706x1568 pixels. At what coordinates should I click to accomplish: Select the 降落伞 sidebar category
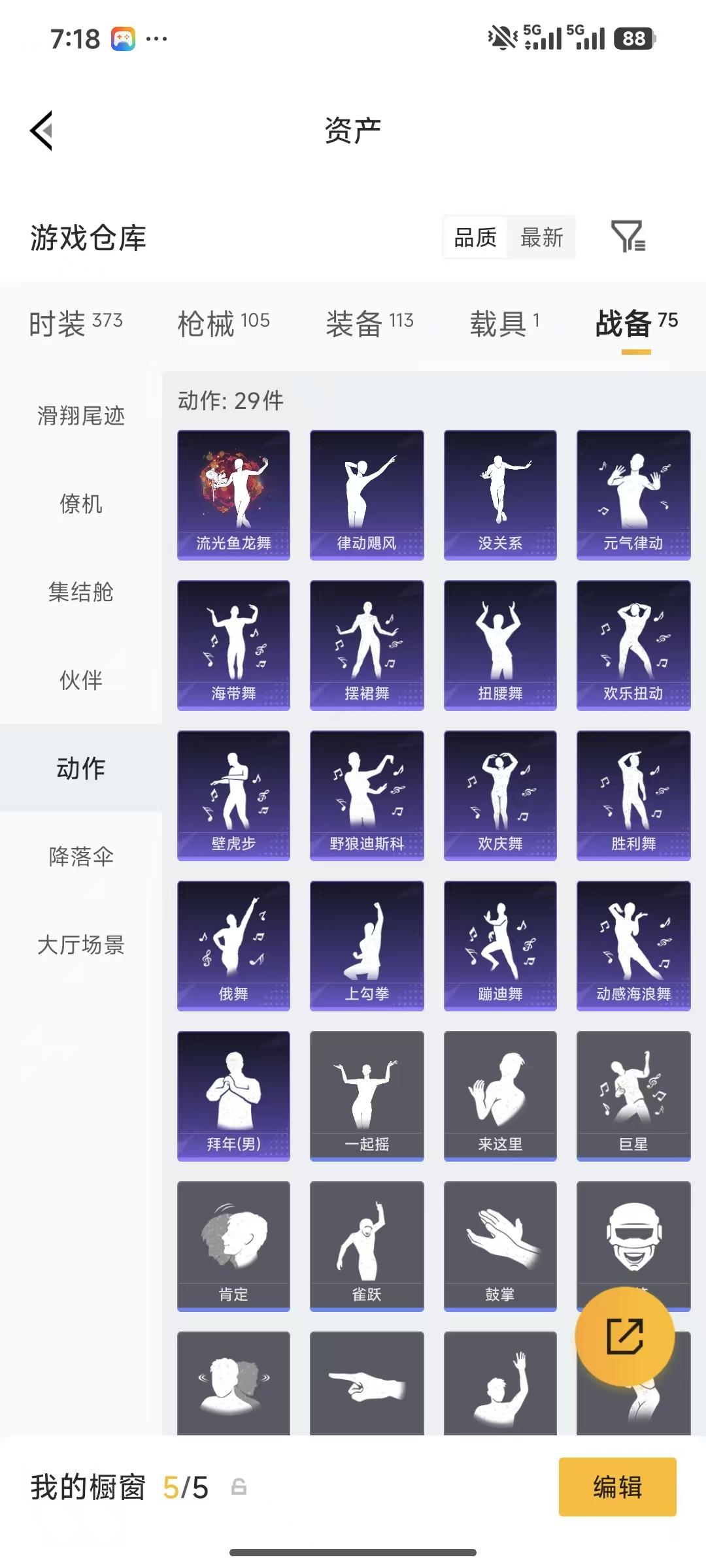click(x=81, y=857)
